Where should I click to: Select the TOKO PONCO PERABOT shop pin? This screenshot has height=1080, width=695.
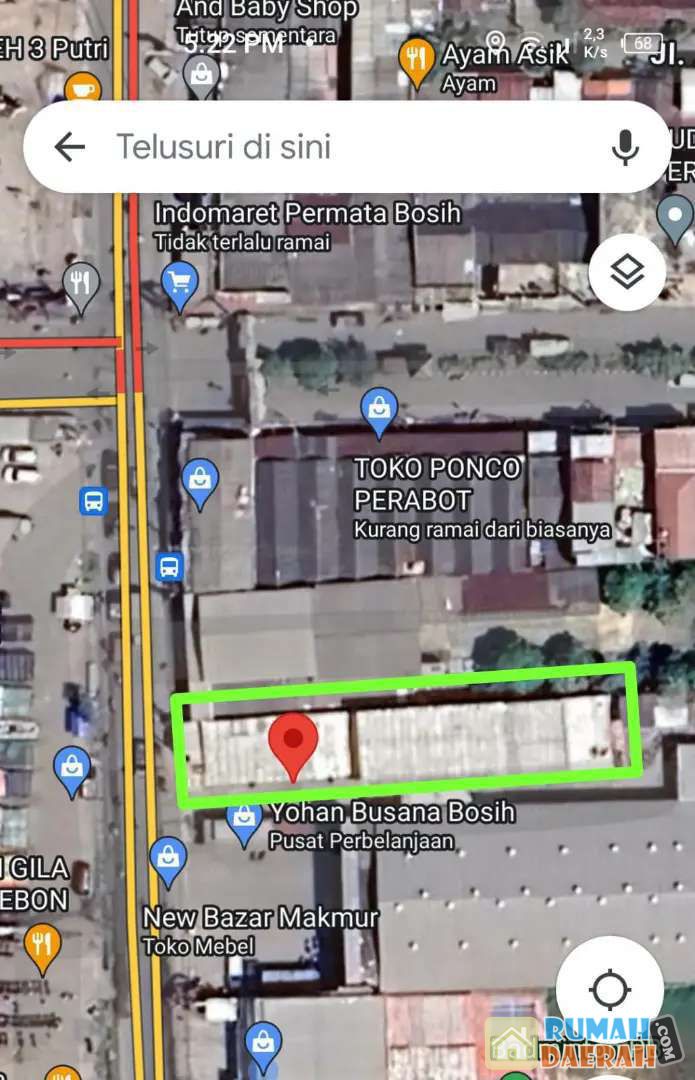click(x=379, y=410)
